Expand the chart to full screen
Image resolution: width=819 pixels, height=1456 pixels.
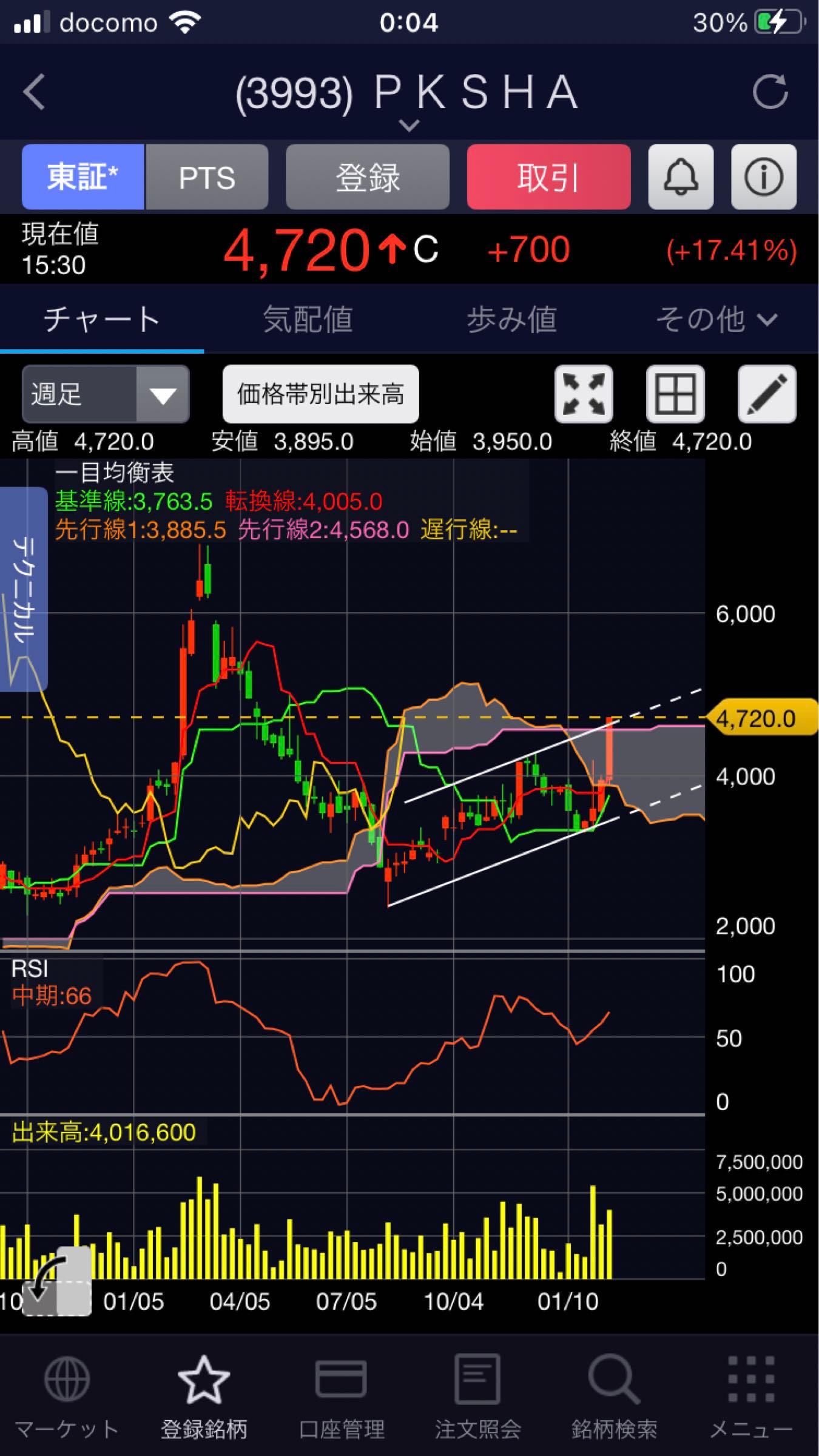(583, 394)
